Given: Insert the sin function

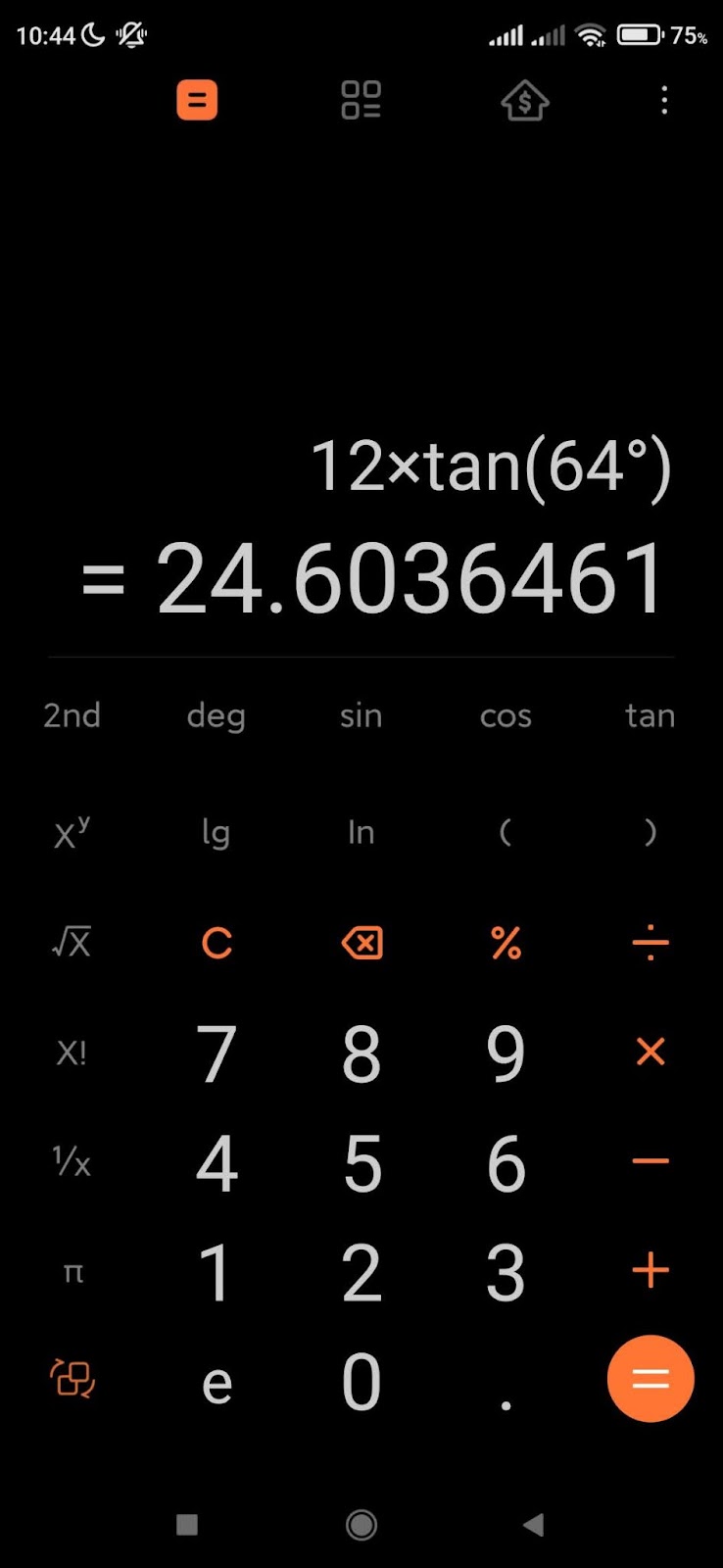Looking at the screenshot, I should pos(361,715).
